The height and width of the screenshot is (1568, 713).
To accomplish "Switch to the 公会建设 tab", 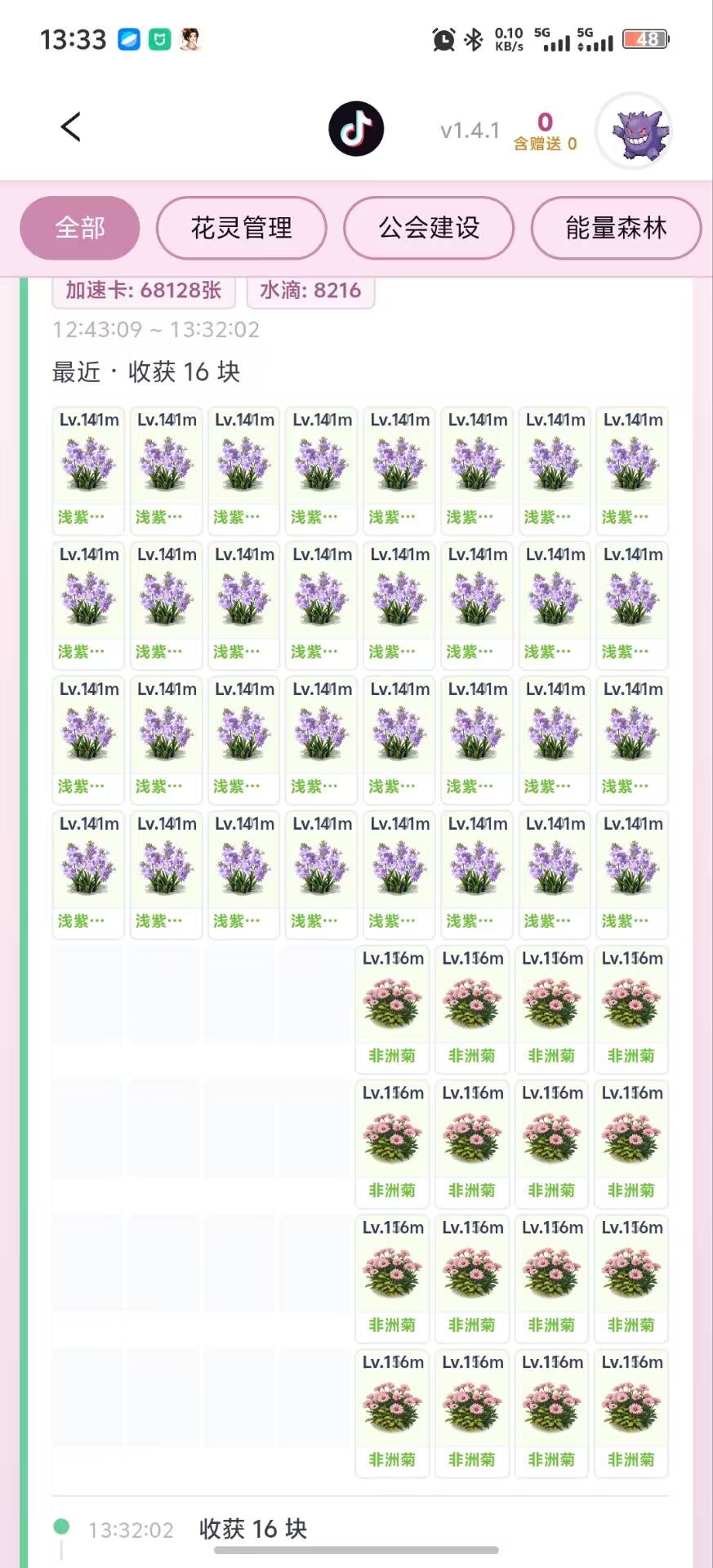I will pos(429,228).
